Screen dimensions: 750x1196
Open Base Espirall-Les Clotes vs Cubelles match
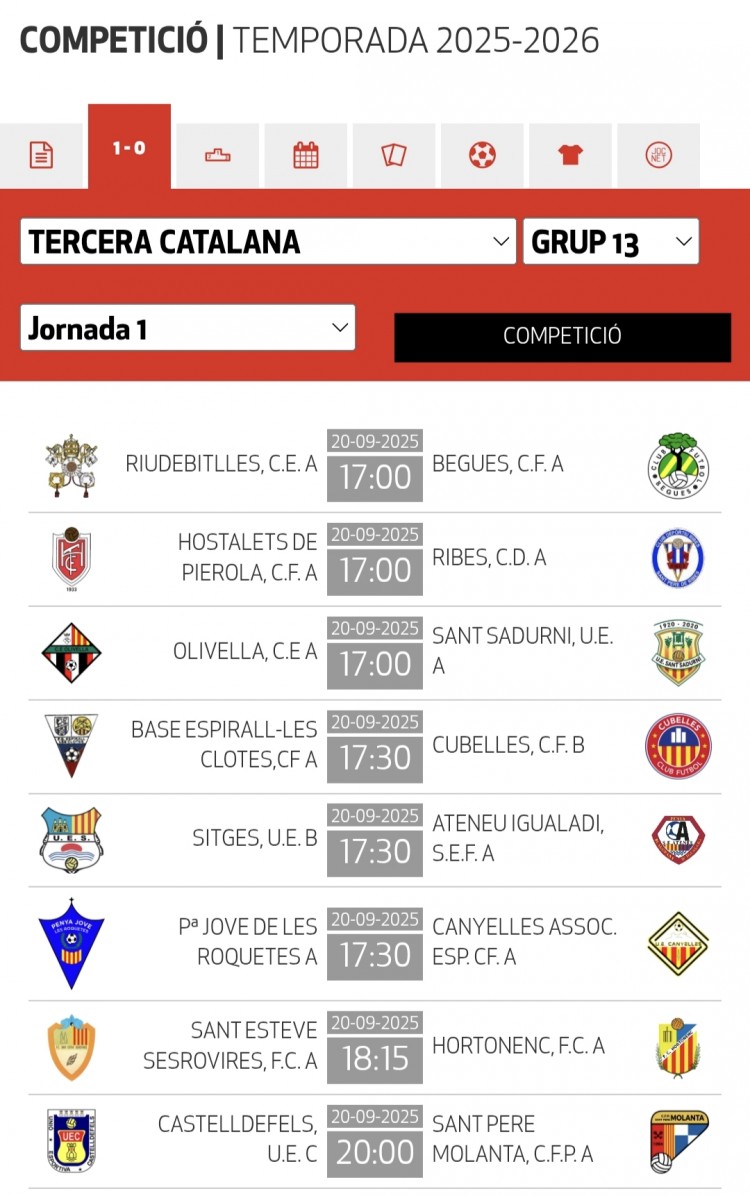click(375, 746)
